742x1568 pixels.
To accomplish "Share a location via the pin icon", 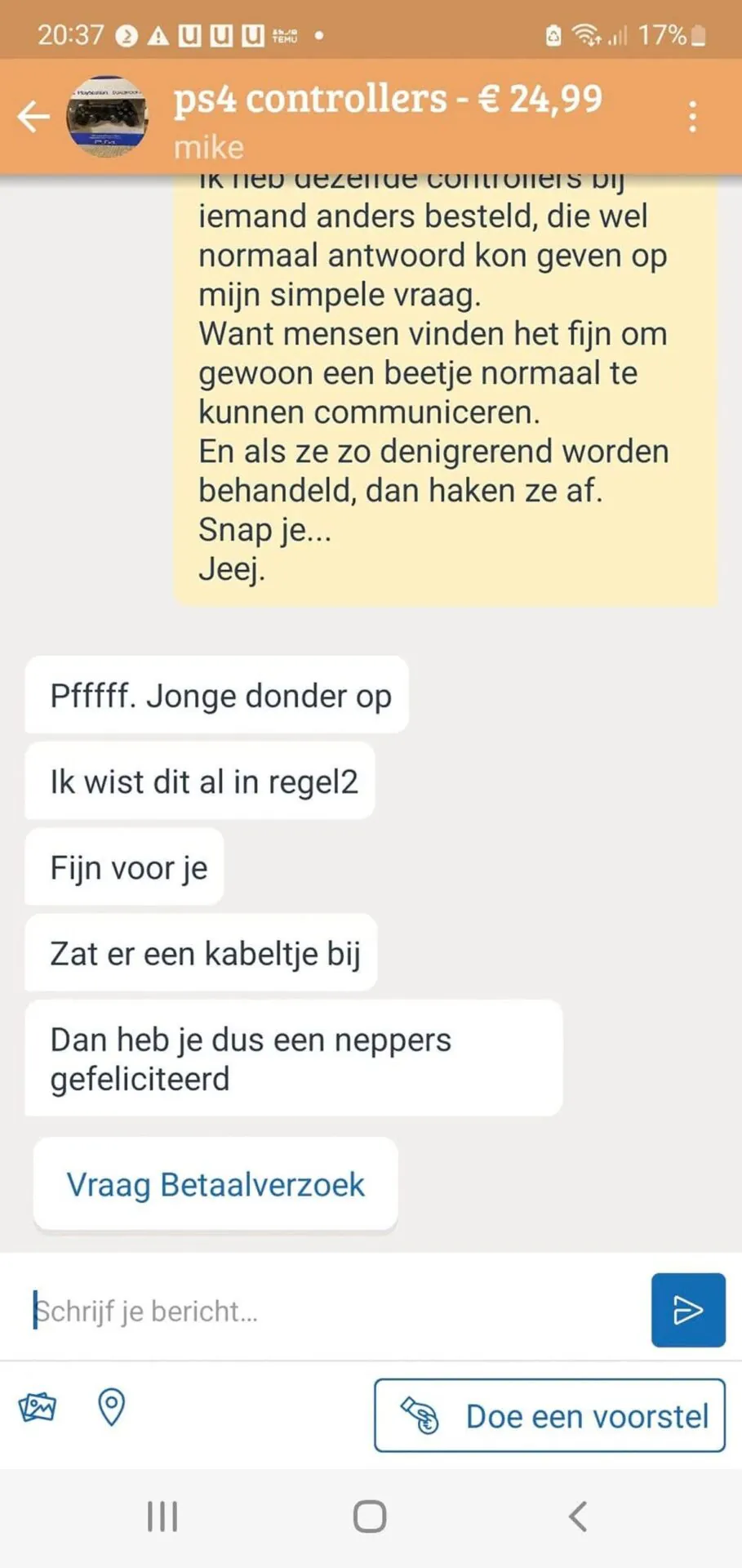I will 111,1407.
